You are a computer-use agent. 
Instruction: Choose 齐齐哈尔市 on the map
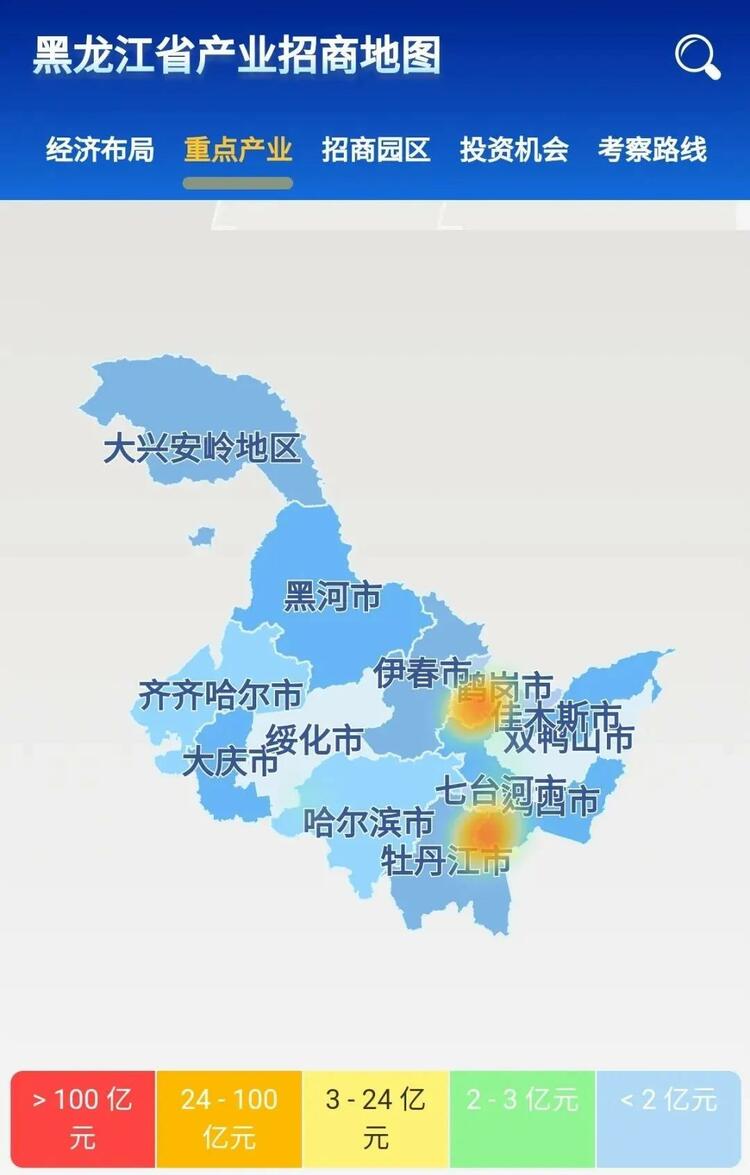(220, 694)
